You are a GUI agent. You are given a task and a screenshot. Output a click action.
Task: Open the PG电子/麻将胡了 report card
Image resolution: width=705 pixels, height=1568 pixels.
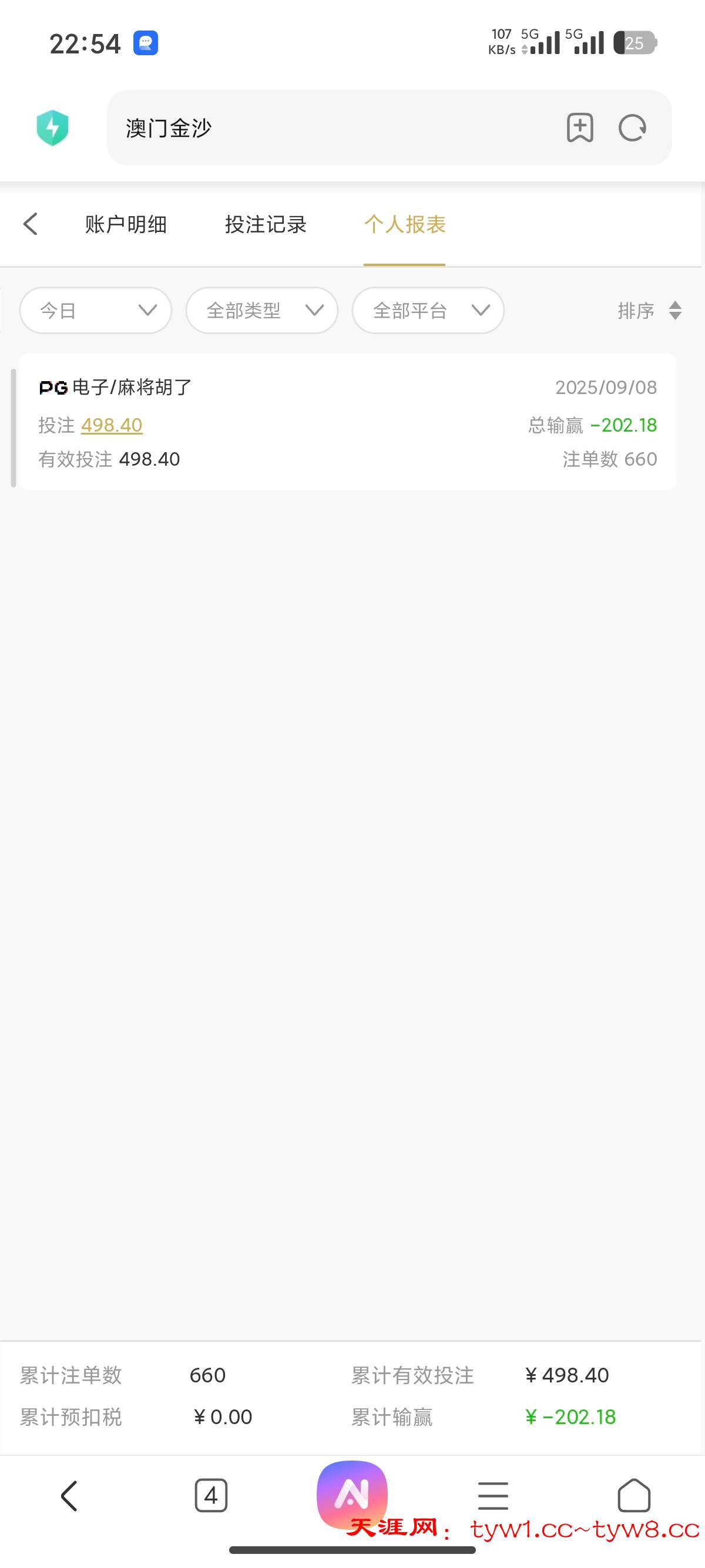click(x=348, y=422)
